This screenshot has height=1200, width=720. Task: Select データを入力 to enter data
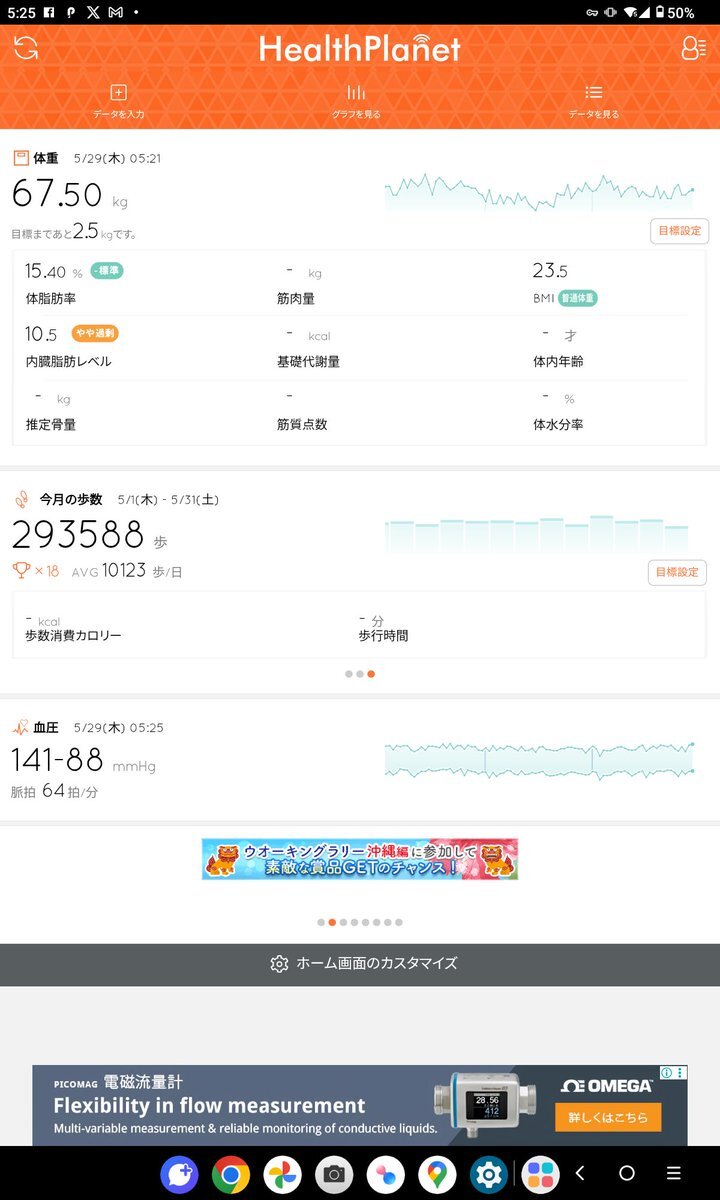pos(119,101)
